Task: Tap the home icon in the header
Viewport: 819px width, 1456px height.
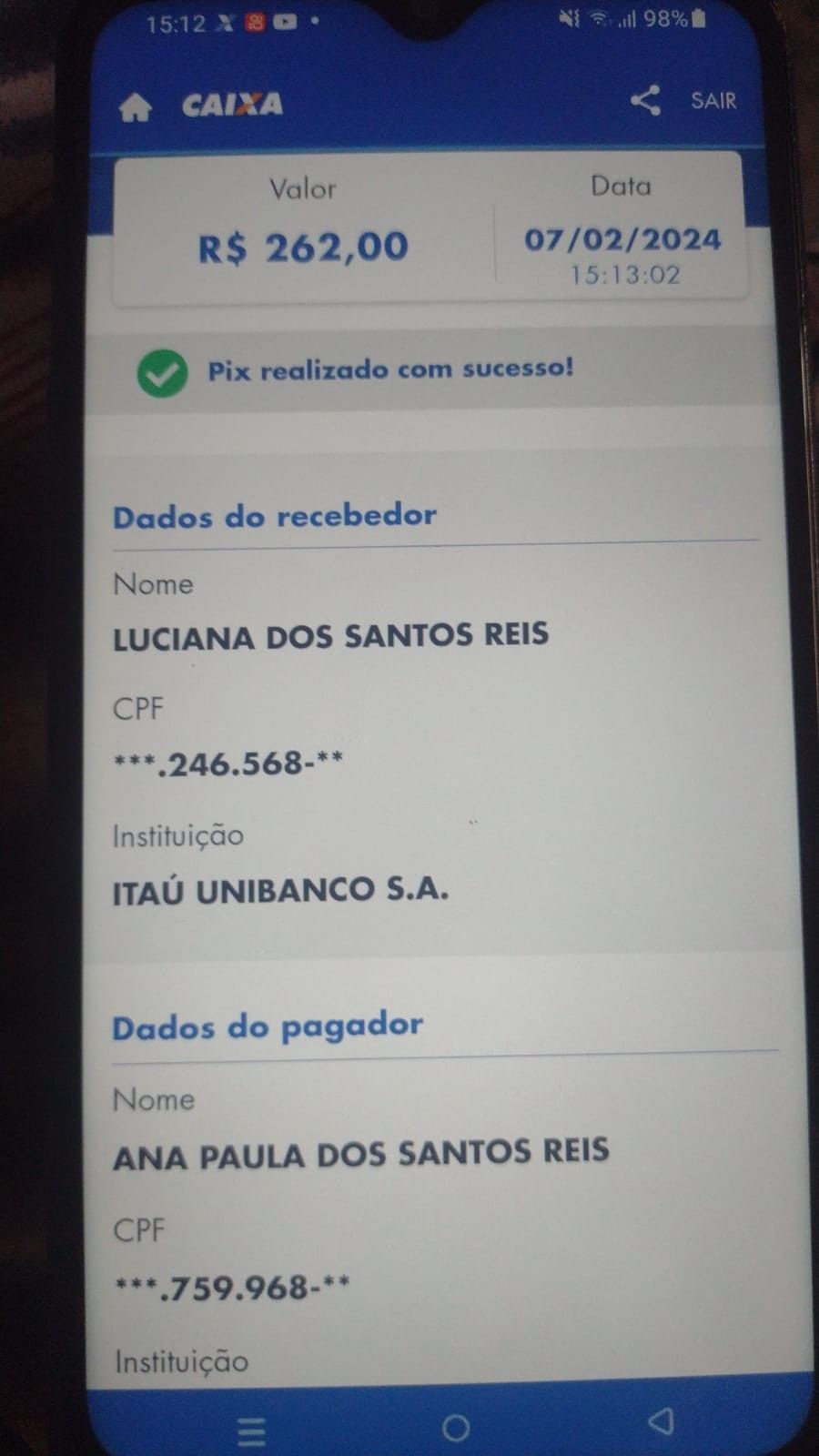Action: tap(135, 105)
